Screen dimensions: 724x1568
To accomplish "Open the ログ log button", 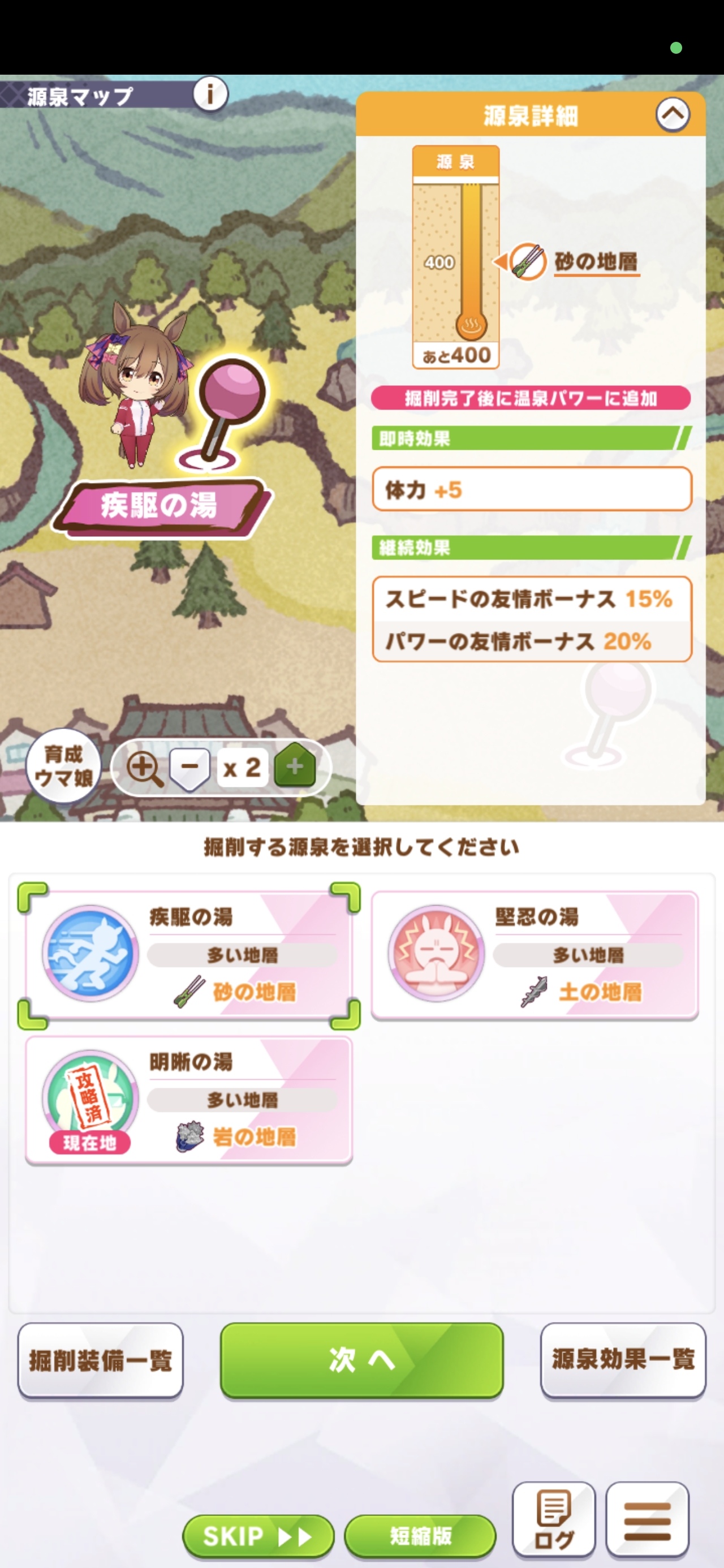I will (554, 1519).
